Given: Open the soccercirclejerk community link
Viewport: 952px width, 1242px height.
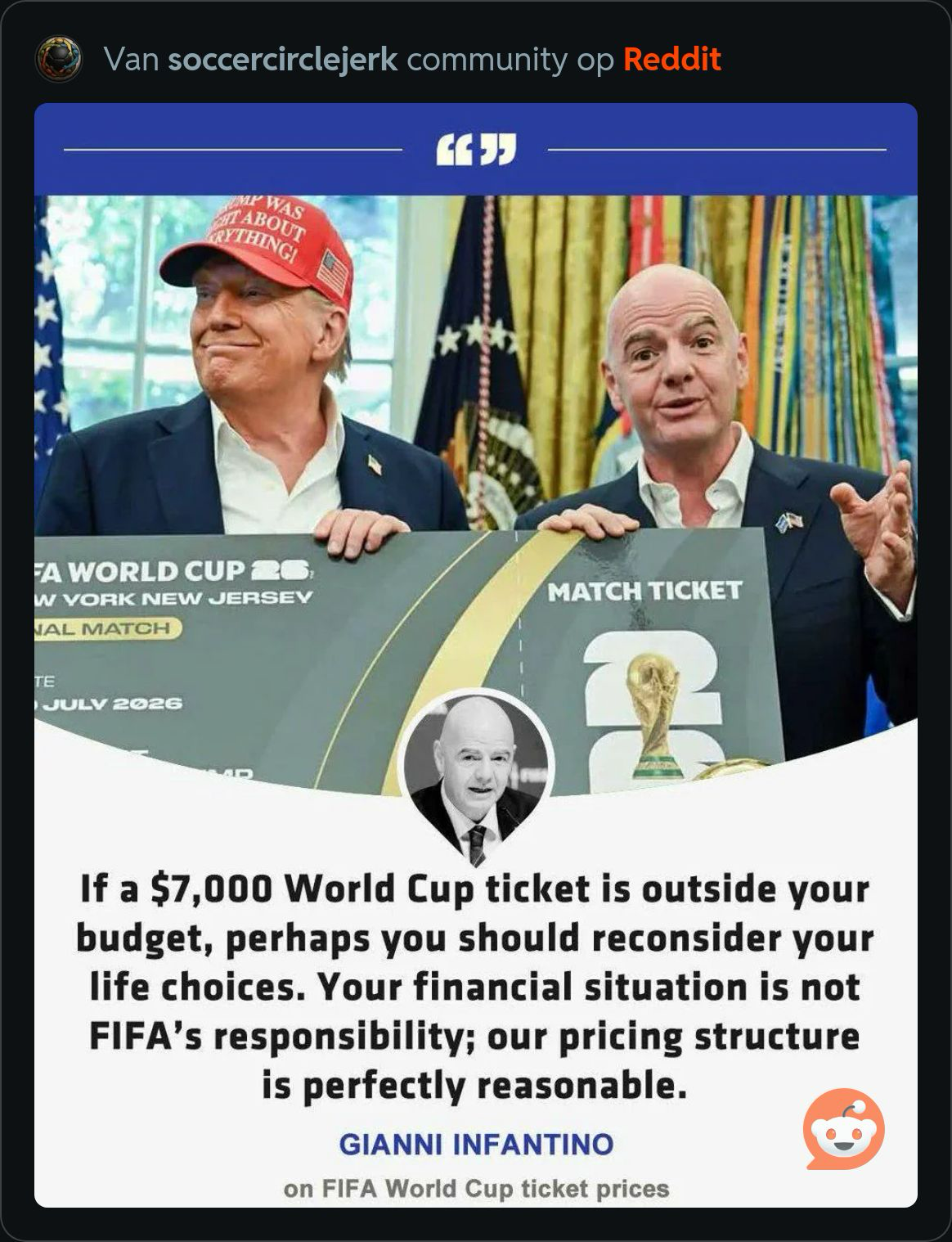Looking at the screenshot, I should 282,60.
